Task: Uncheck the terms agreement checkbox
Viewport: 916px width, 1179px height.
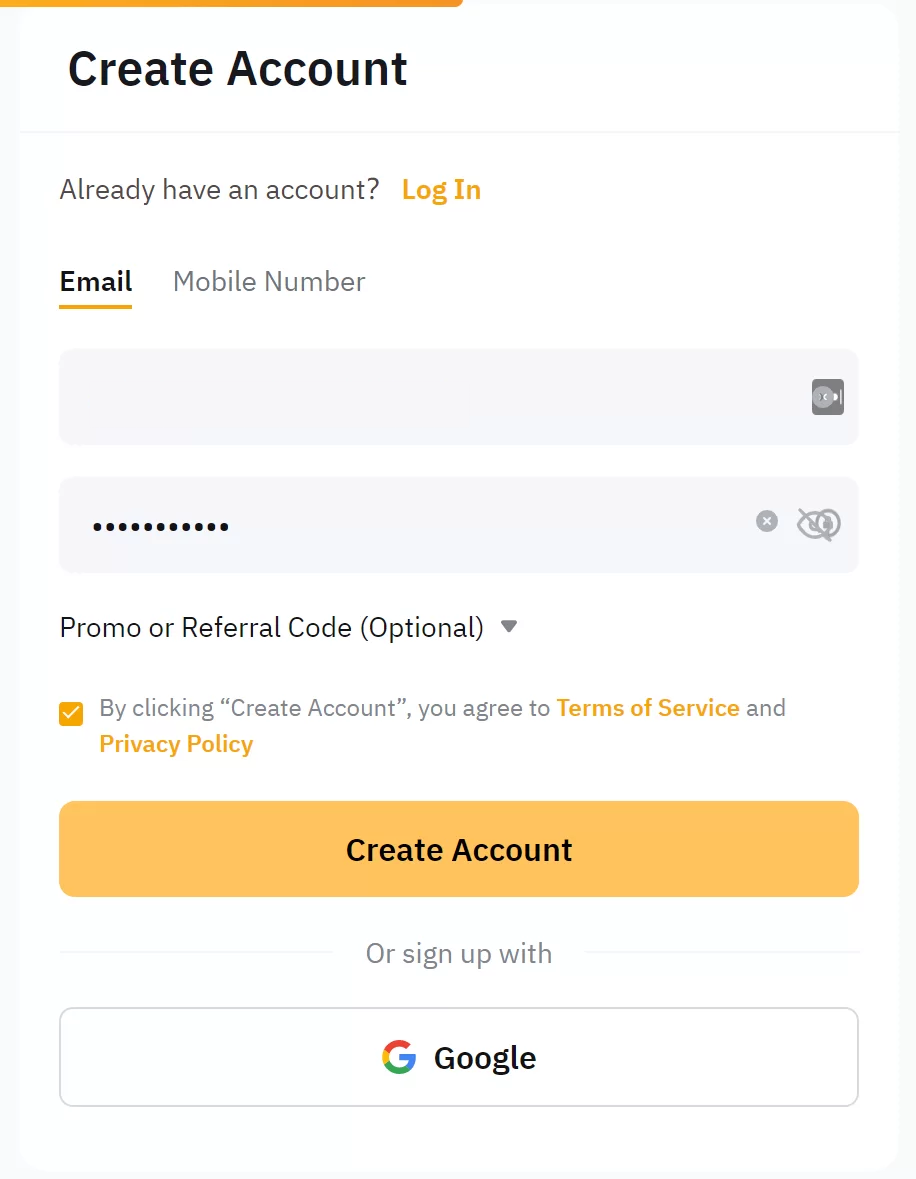Action: tap(71, 714)
